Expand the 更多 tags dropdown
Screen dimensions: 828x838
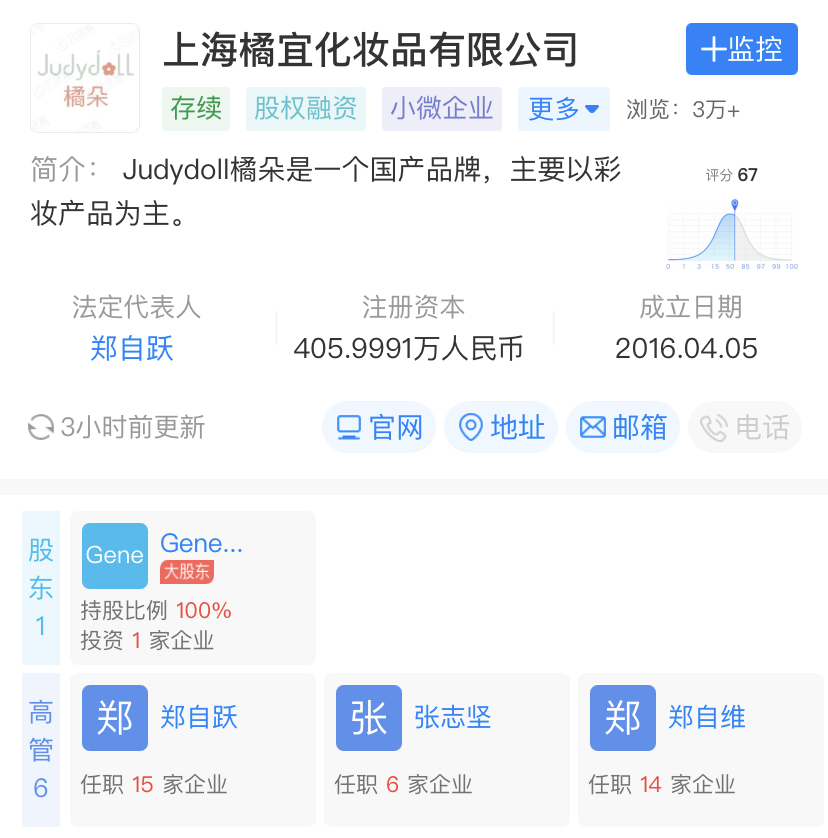point(563,109)
